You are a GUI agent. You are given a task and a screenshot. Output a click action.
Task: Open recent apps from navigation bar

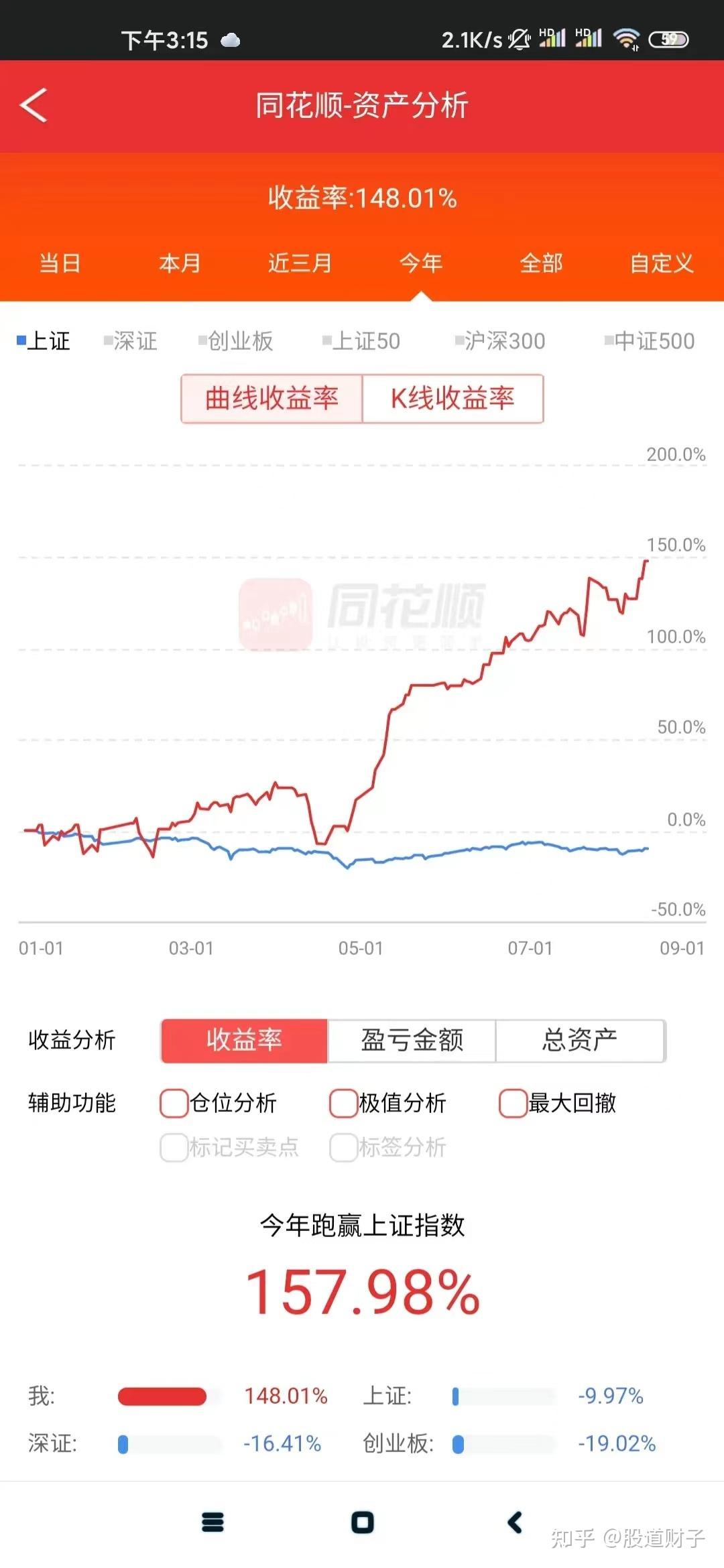coord(213,1522)
